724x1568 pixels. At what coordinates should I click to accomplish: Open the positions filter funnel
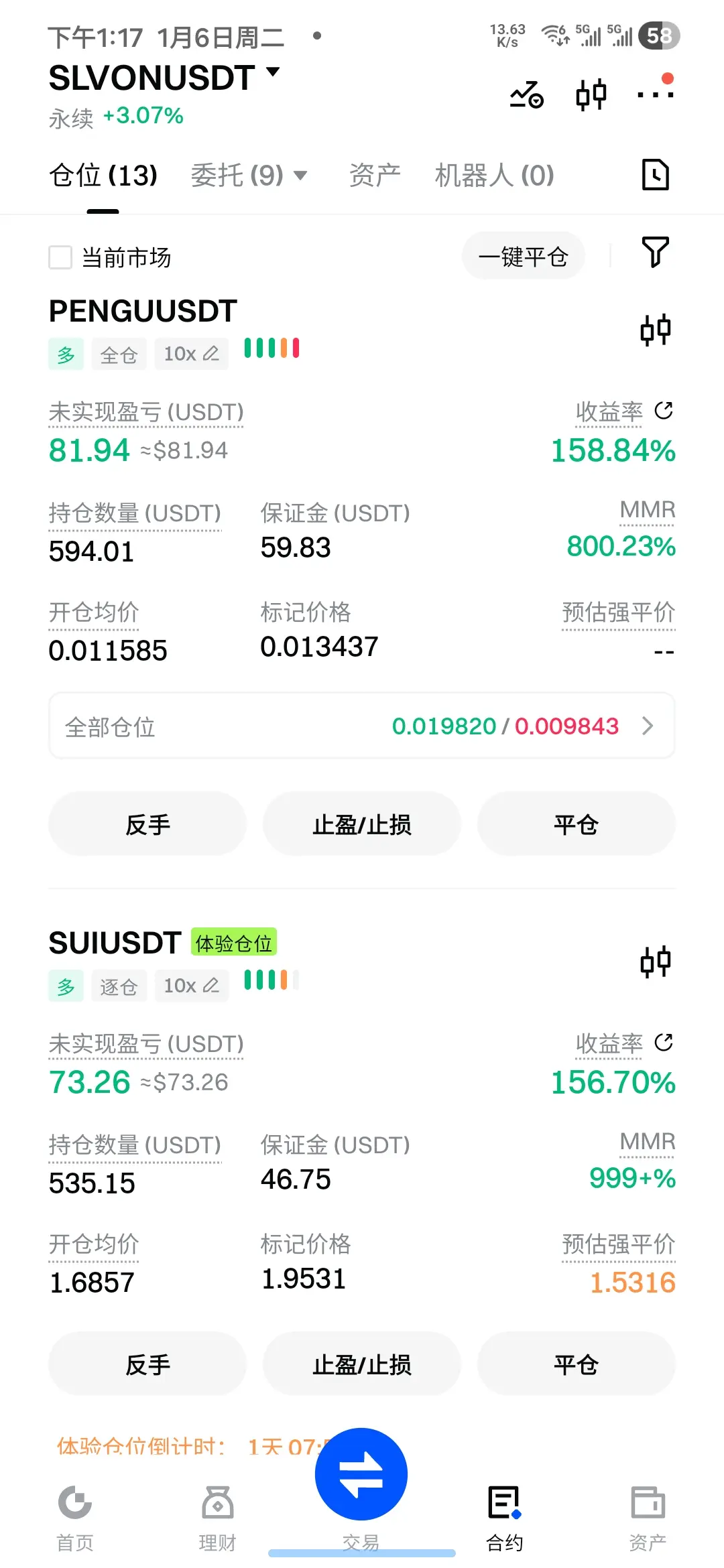tap(655, 253)
